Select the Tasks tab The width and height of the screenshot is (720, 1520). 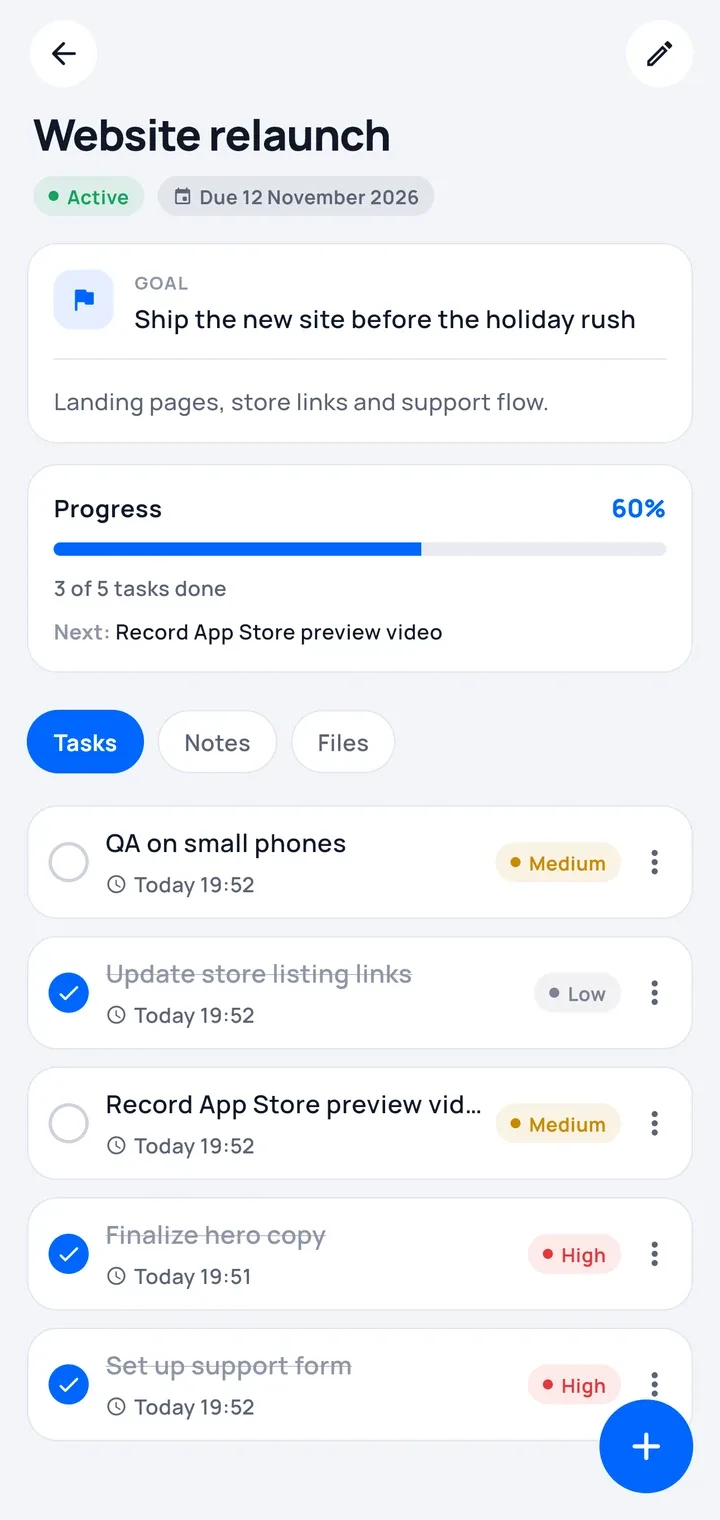tap(85, 742)
